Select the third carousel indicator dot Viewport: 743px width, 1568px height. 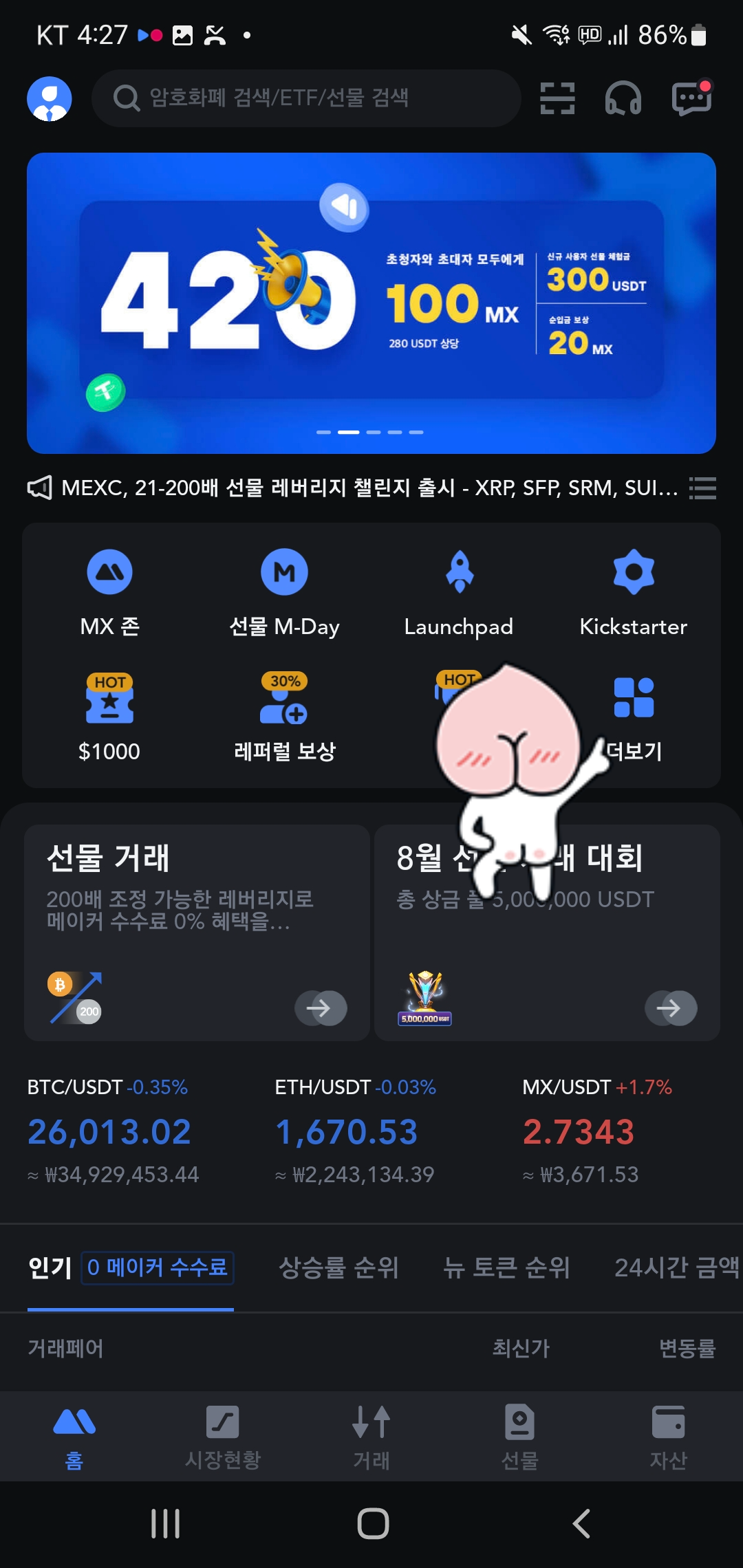click(372, 433)
